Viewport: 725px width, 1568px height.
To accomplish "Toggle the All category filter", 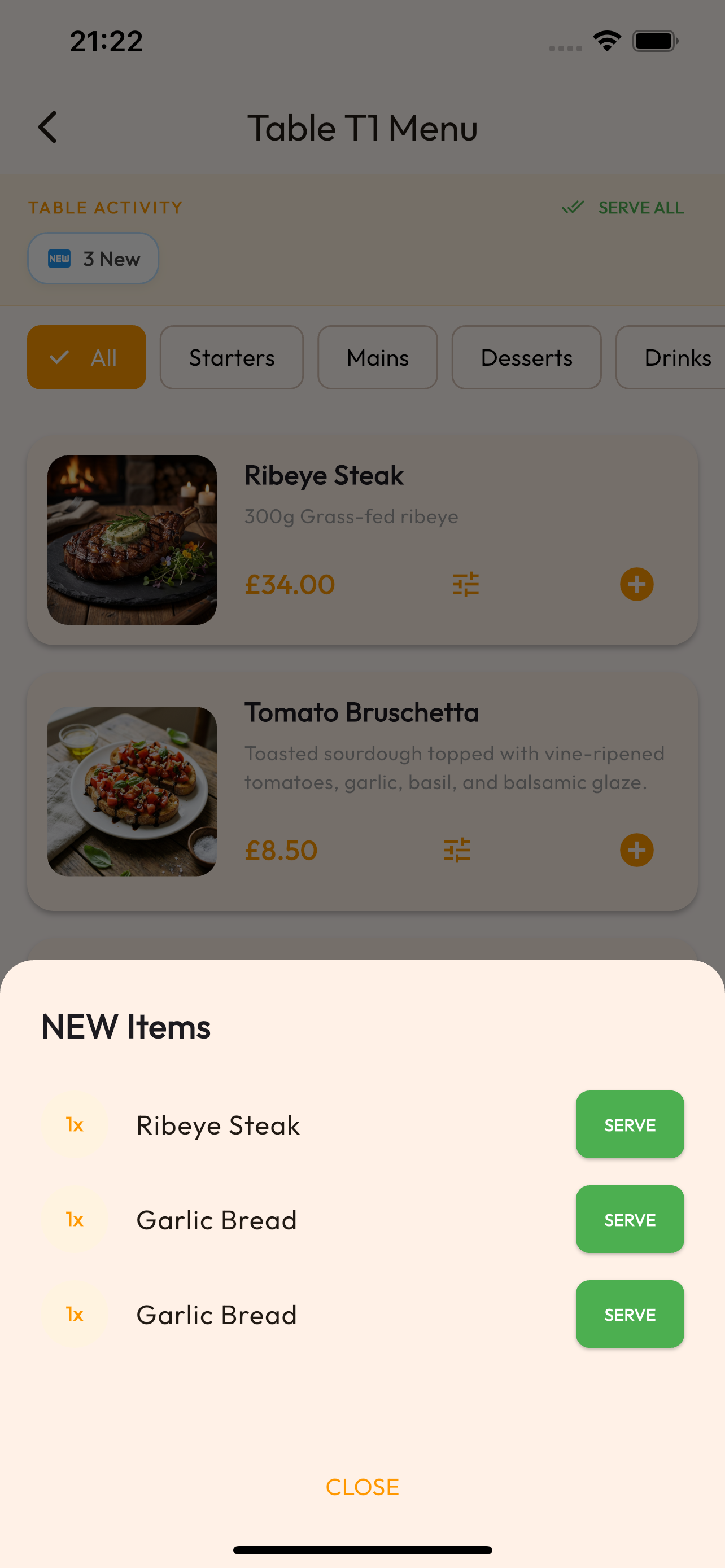I will [x=86, y=357].
